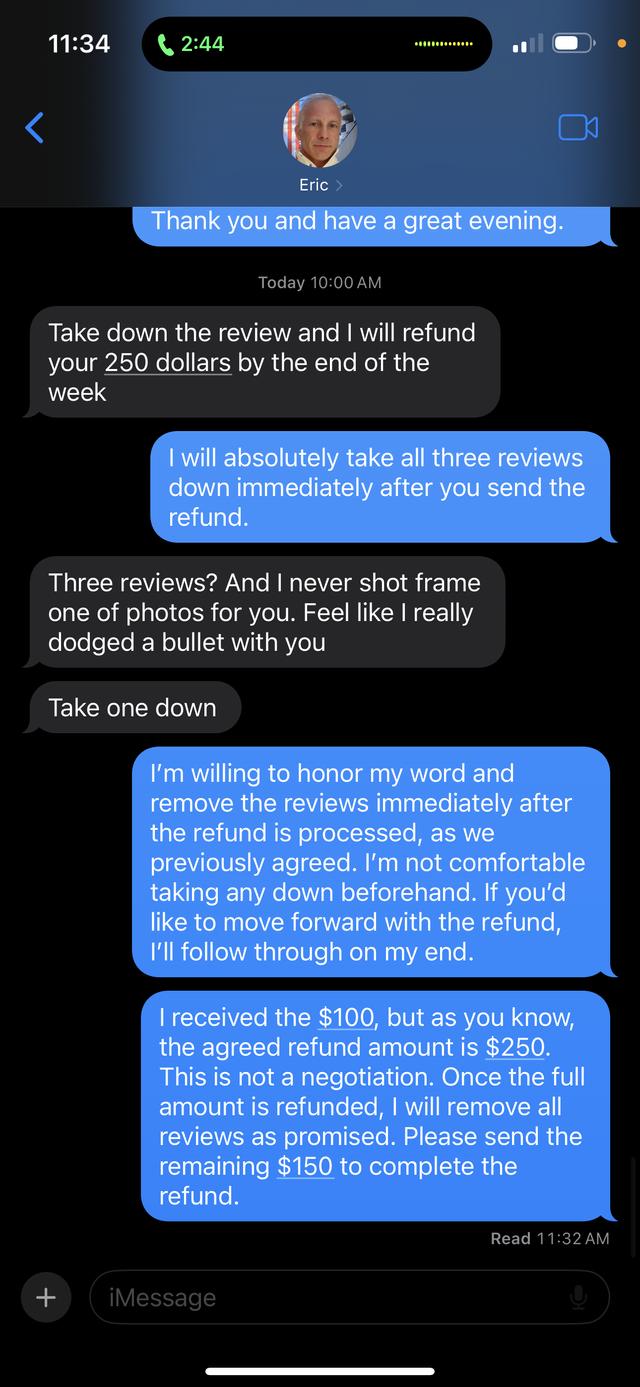
Task: Tap the underlined $250 amount
Action: [516, 1048]
